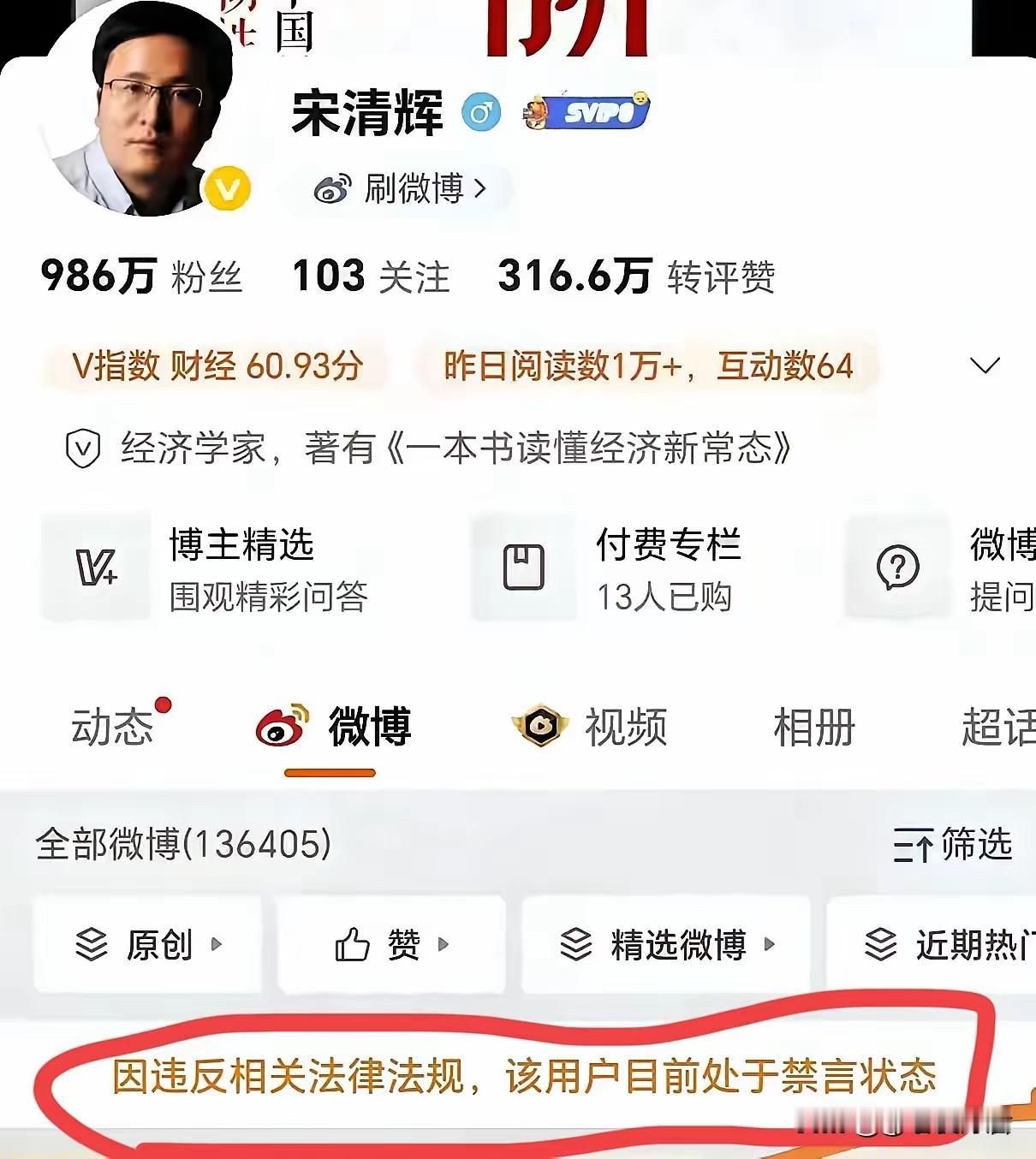Click the 986万 粉丝 count

[x=141, y=276]
